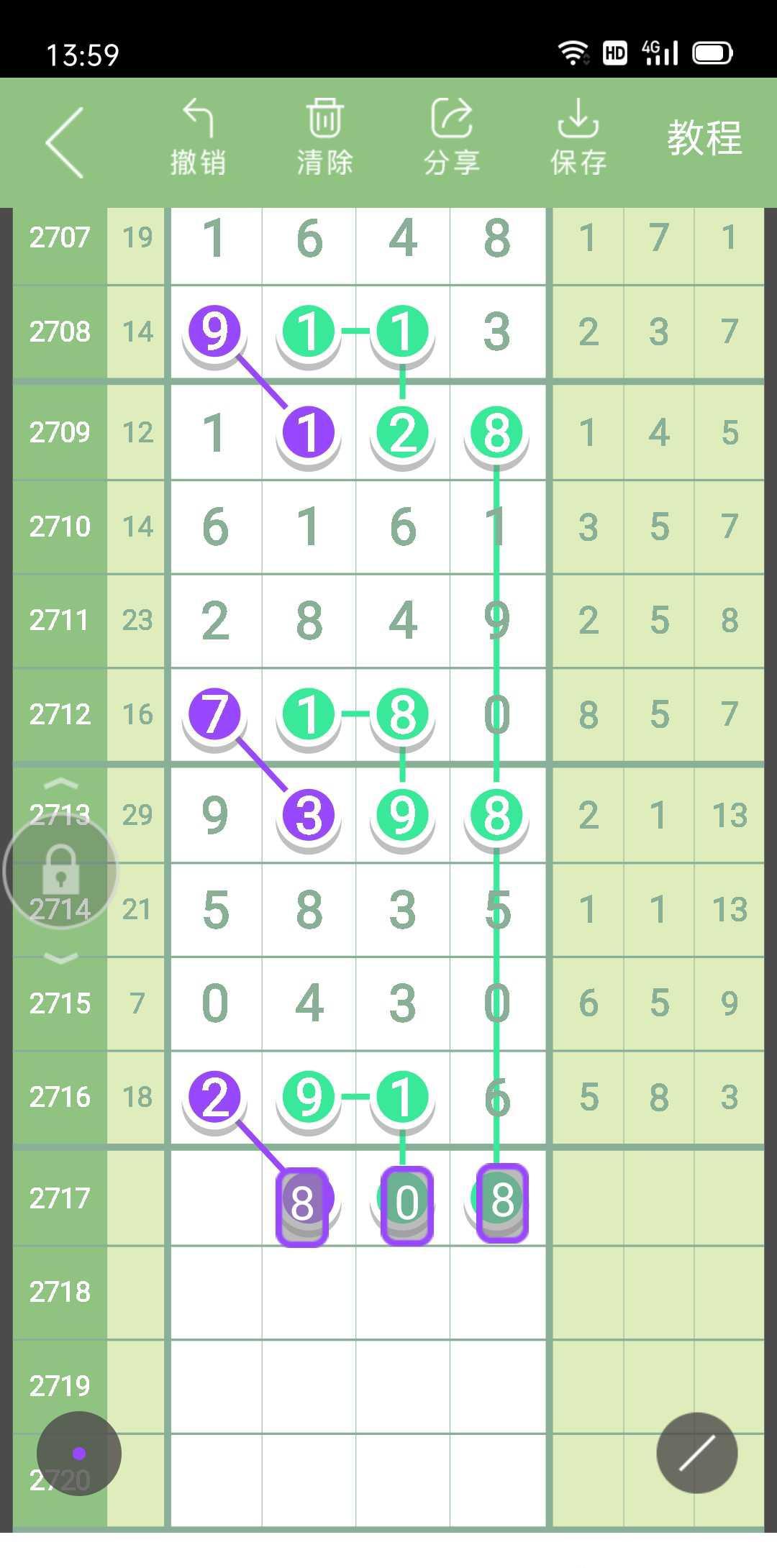Clear all markings with 清除

pos(325,138)
